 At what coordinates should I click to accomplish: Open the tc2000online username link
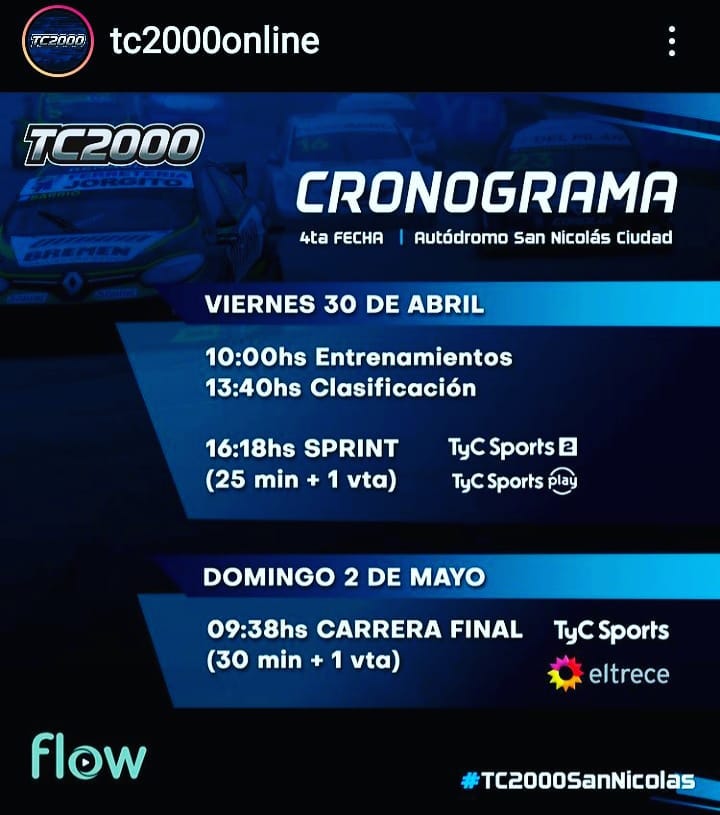215,41
